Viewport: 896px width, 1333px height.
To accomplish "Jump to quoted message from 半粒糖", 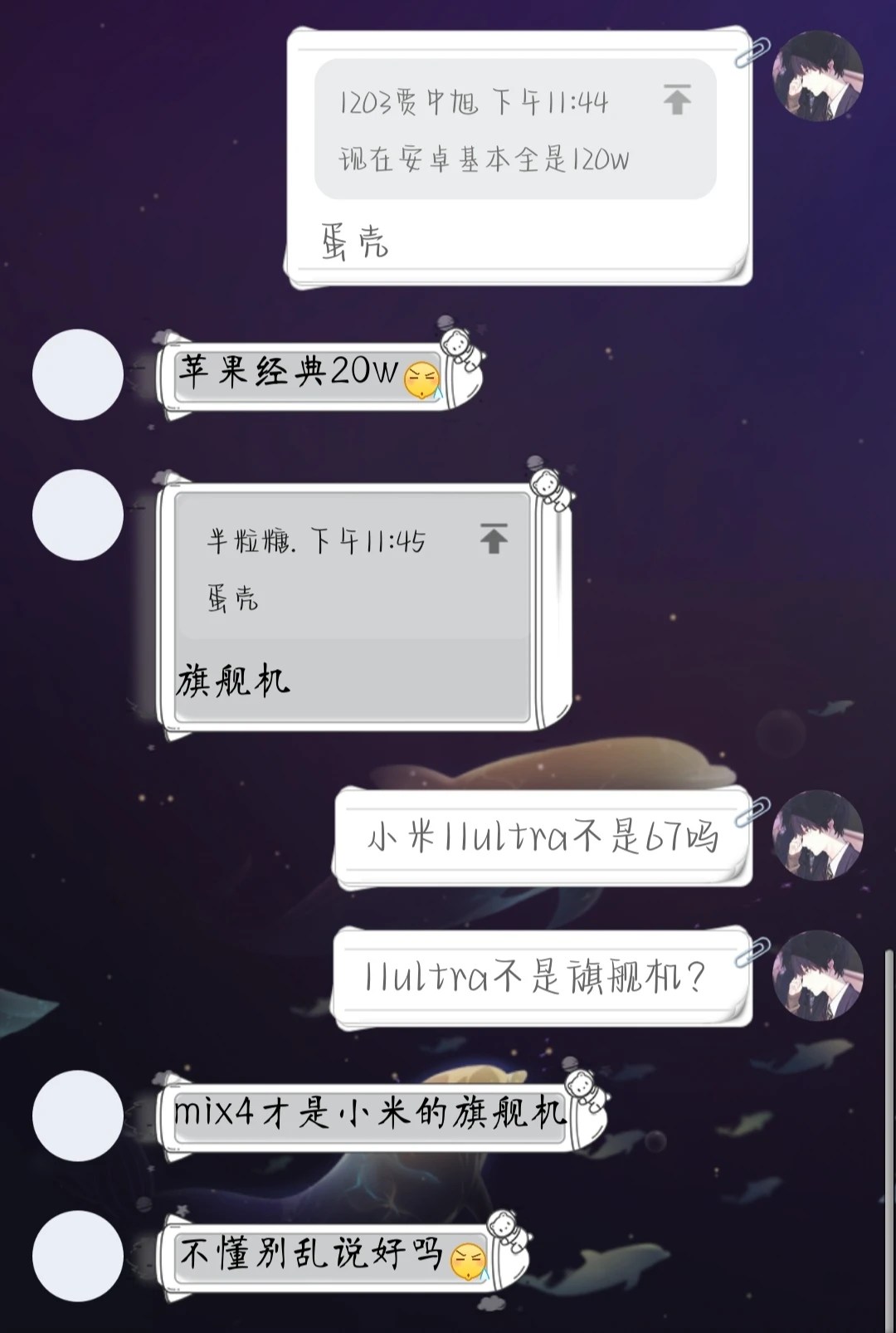I will coord(494,539).
